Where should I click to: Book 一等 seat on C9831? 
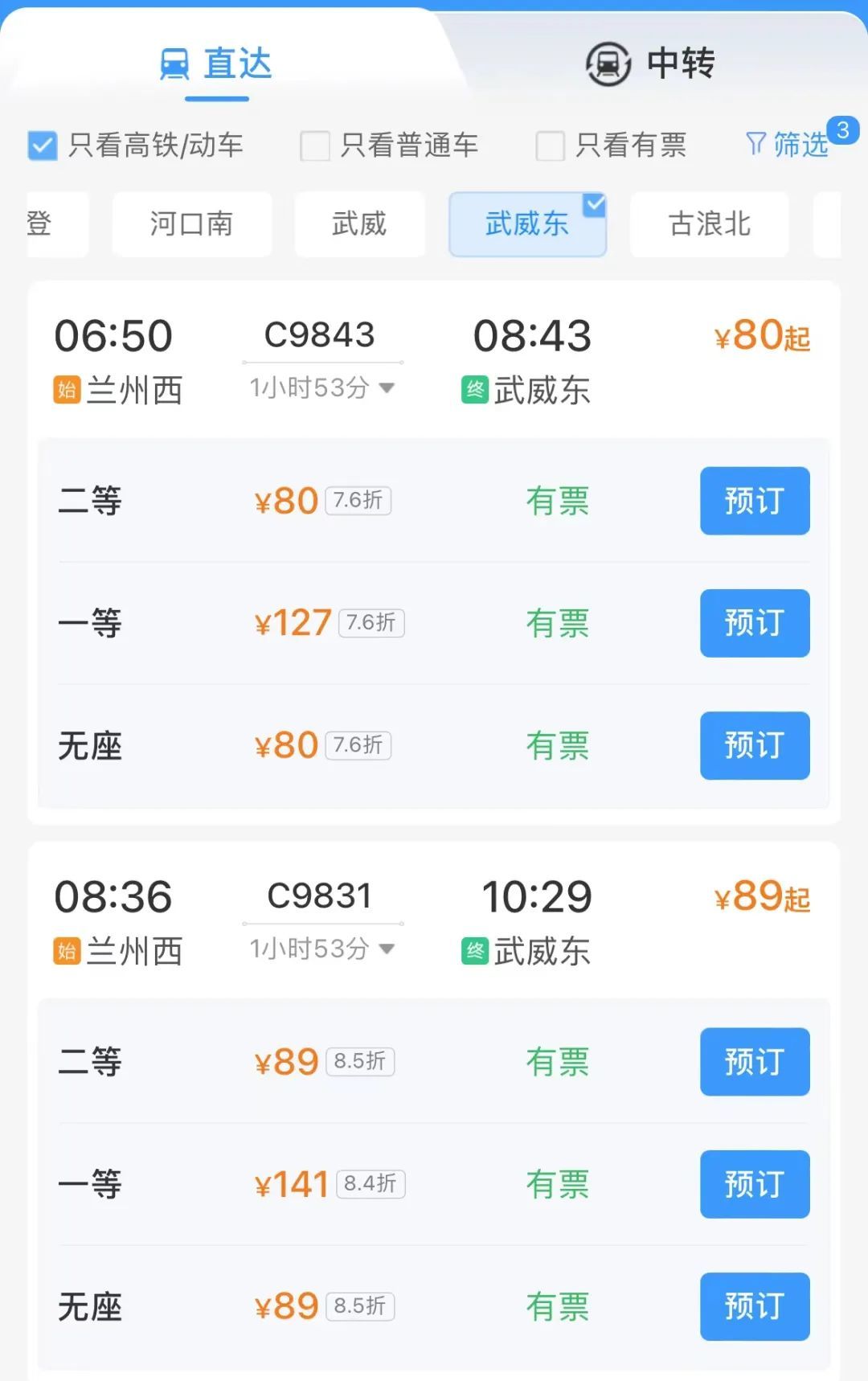coord(754,1184)
